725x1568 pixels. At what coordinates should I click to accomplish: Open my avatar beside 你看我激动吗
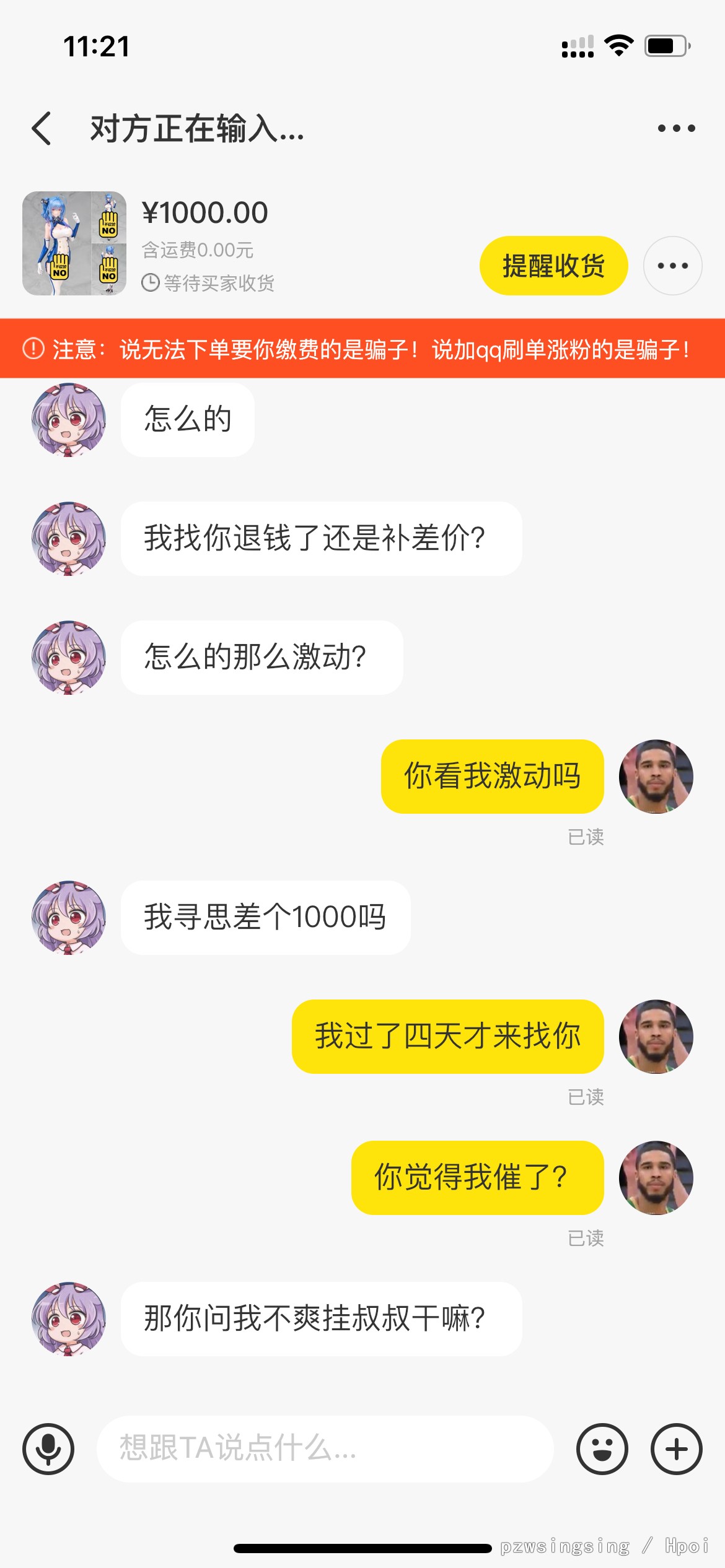[x=656, y=777]
